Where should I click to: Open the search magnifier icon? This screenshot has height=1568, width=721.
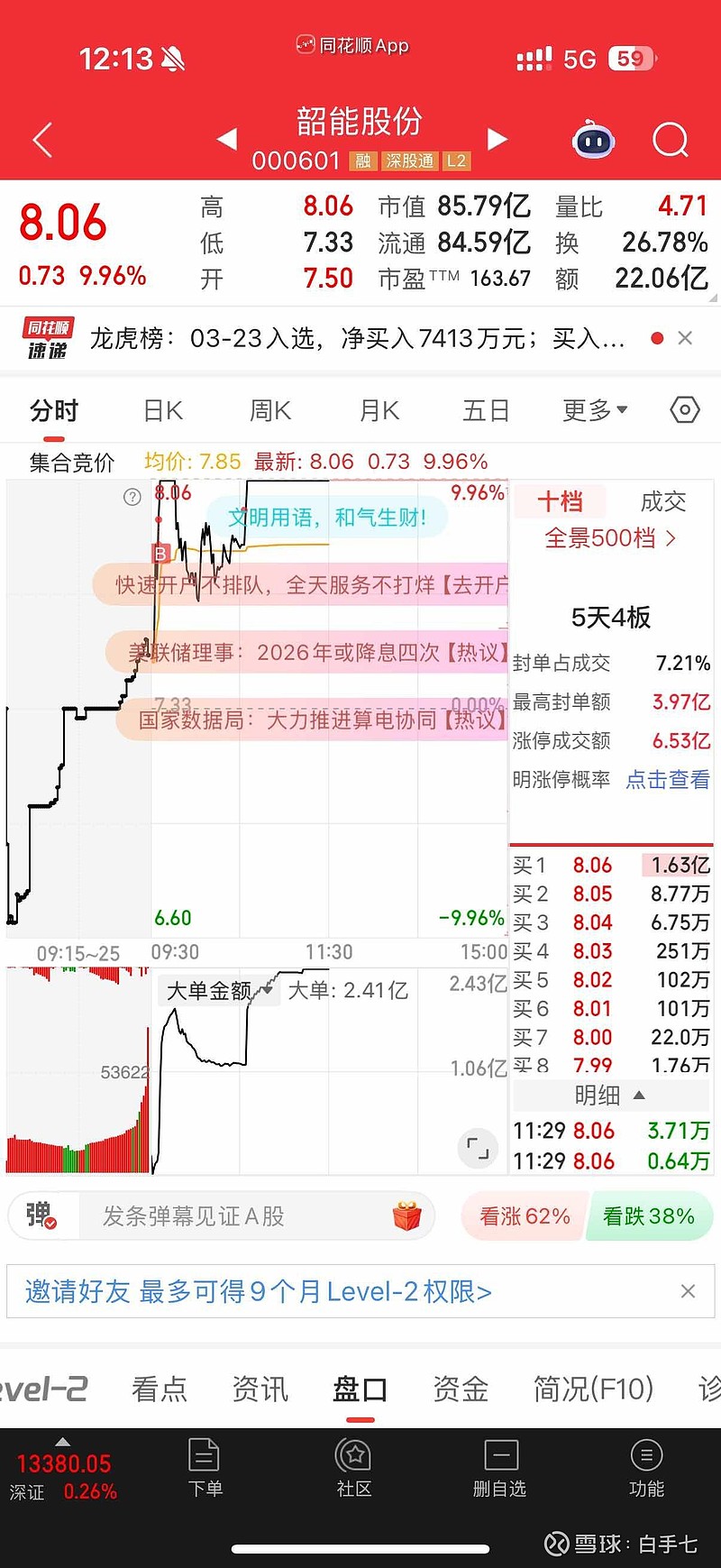[x=671, y=140]
